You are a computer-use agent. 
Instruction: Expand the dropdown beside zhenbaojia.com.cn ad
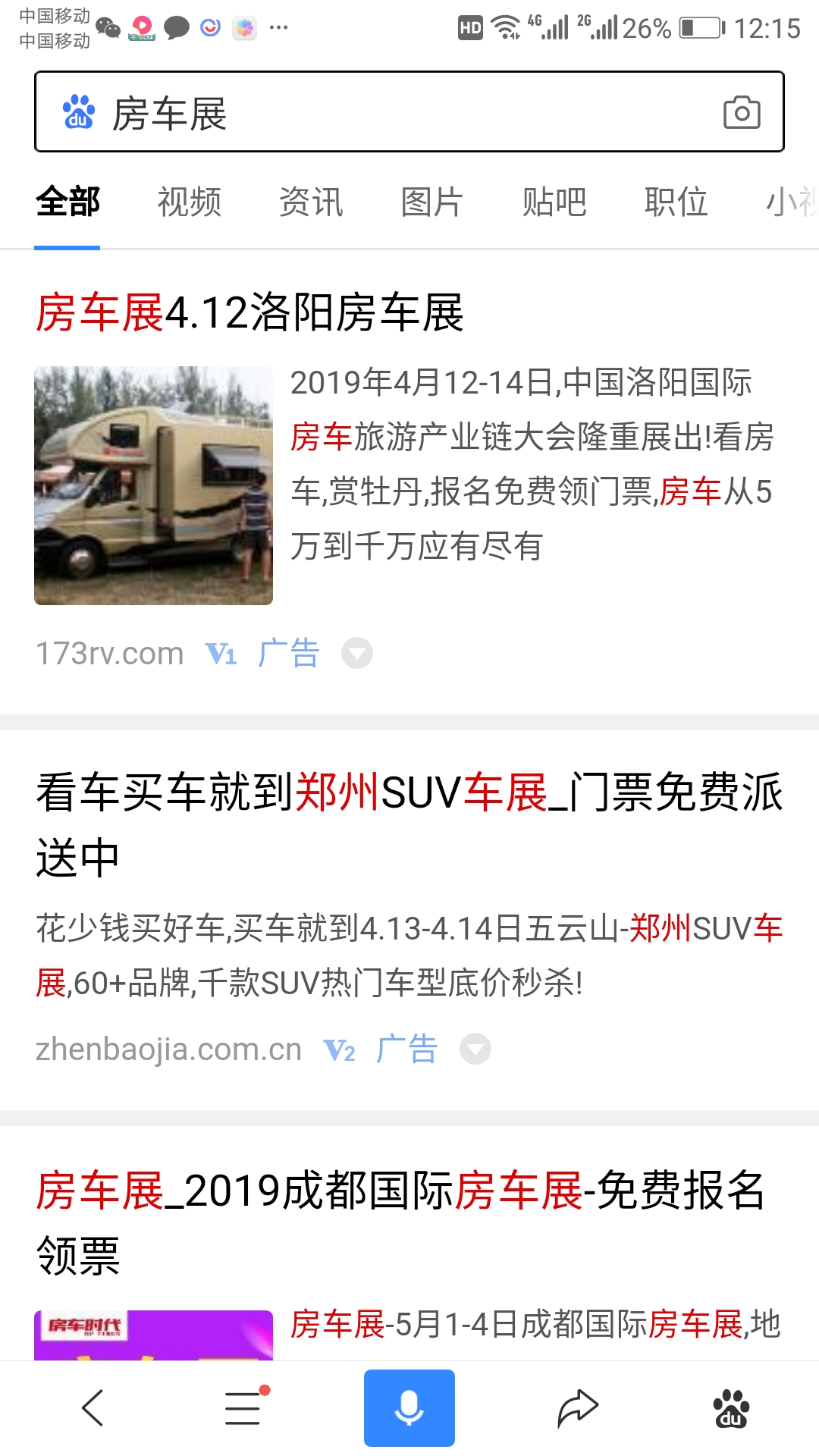click(475, 1050)
